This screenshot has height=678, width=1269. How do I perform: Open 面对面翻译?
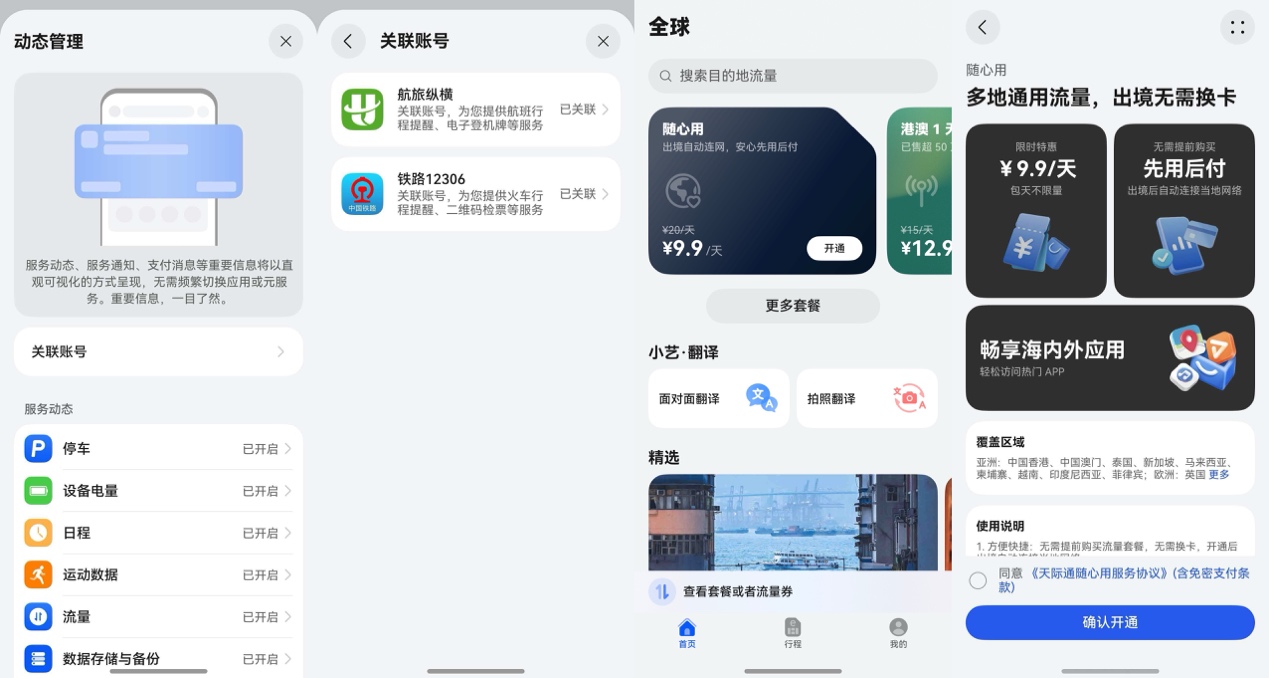[x=718, y=398]
